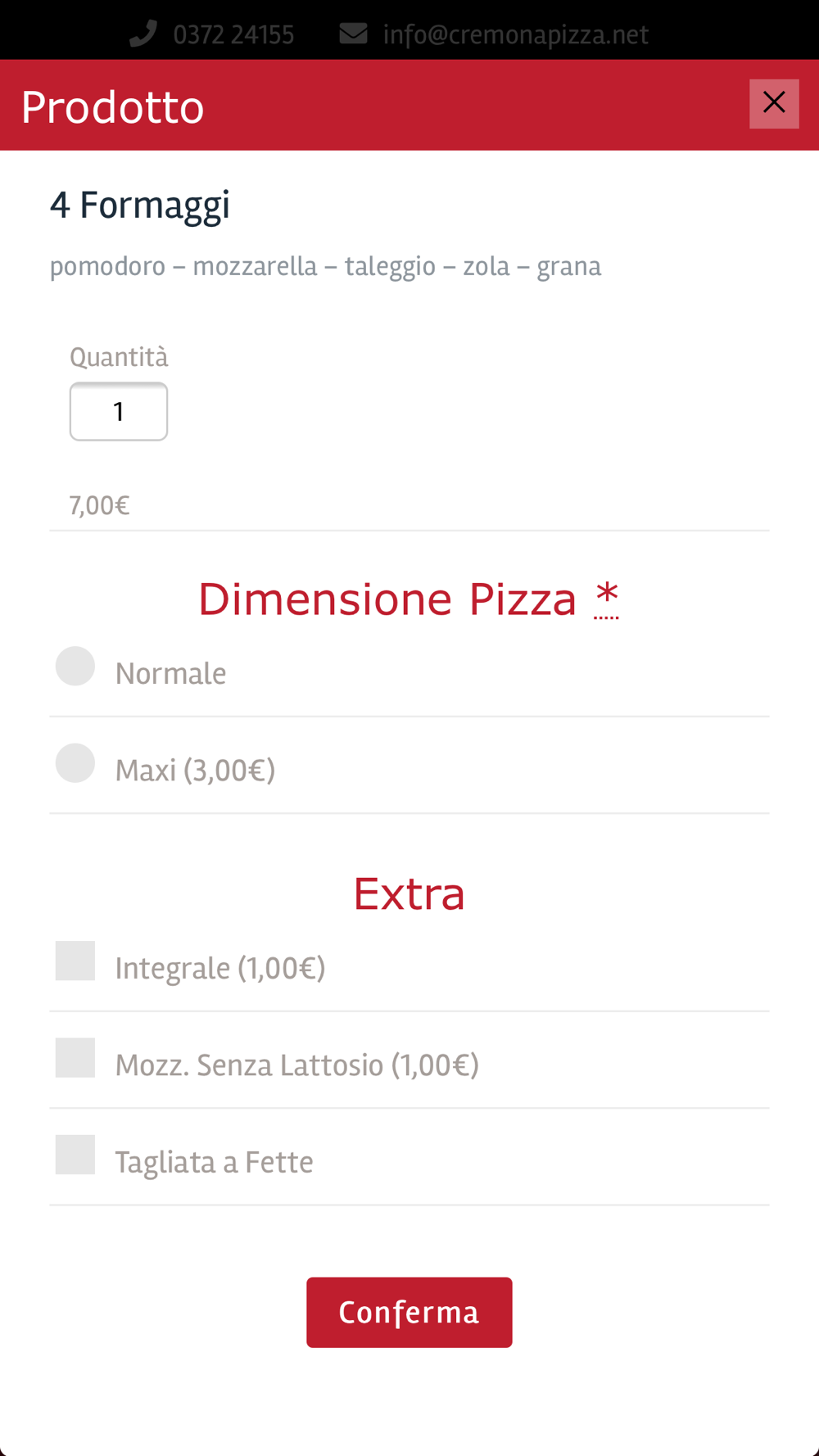Tap the Quantità input field
The height and width of the screenshot is (1456, 819).
point(119,411)
